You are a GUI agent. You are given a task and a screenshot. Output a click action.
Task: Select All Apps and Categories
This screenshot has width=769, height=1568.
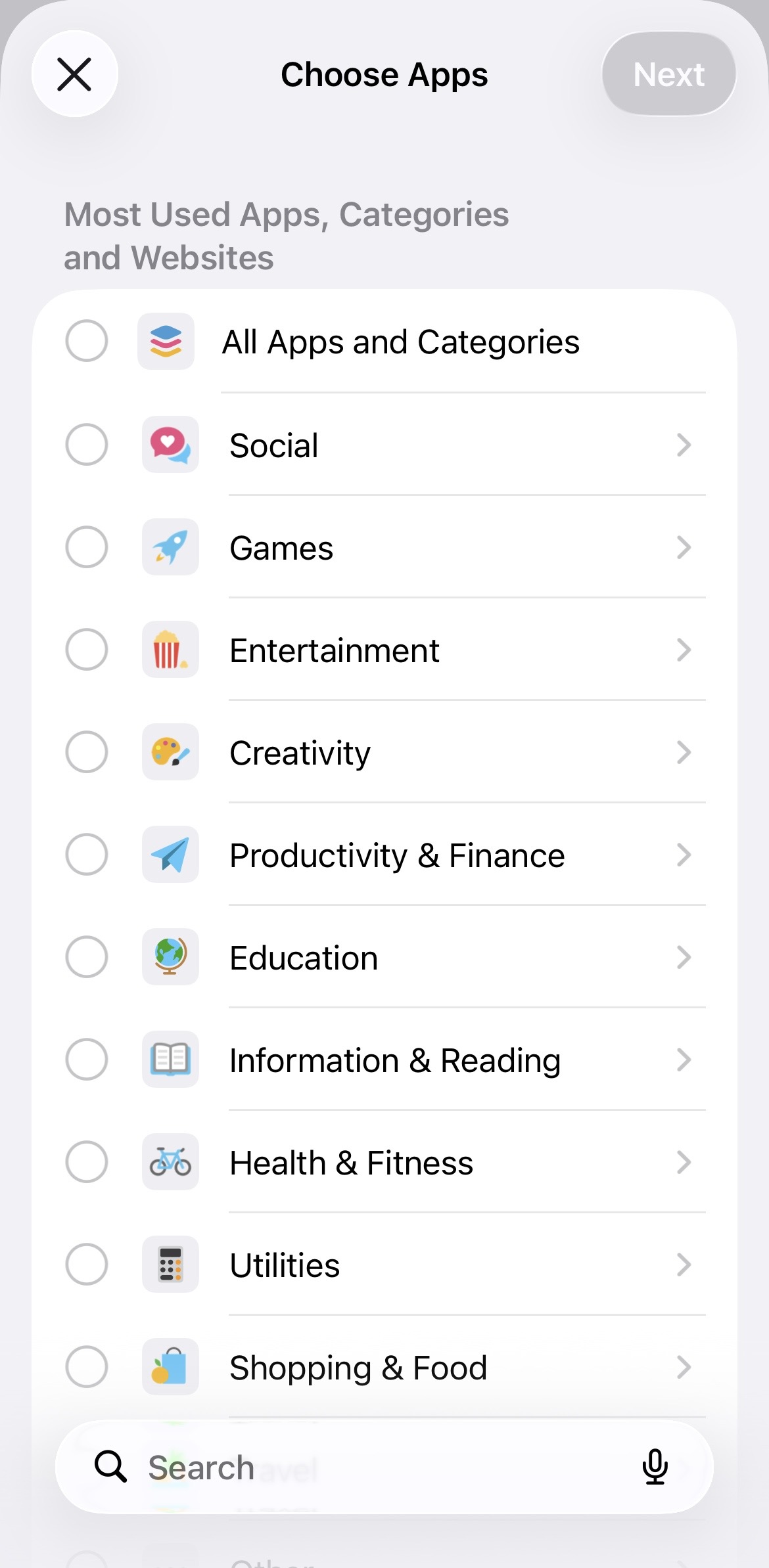(x=87, y=341)
